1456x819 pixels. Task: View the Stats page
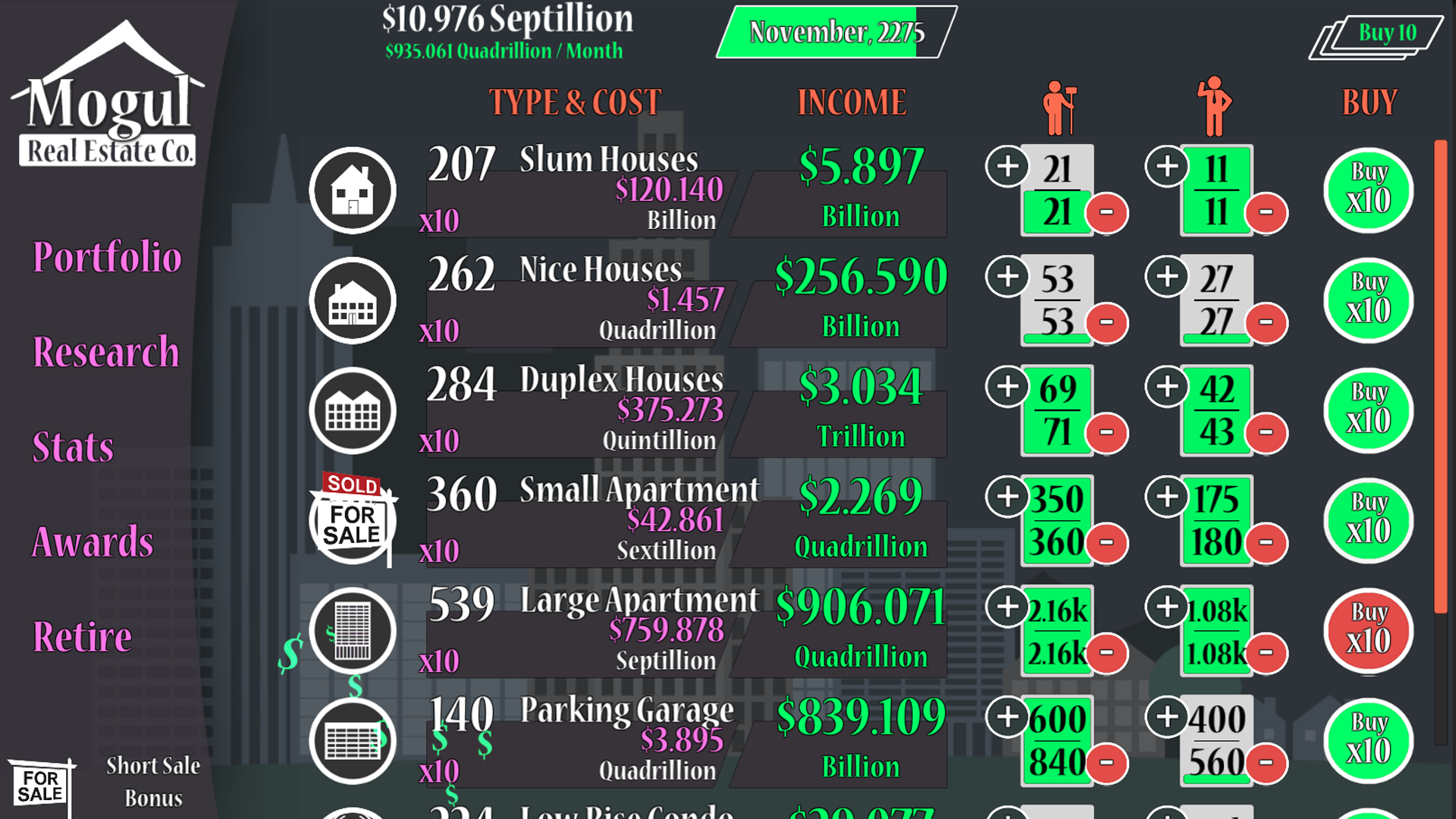tap(73, 447)
